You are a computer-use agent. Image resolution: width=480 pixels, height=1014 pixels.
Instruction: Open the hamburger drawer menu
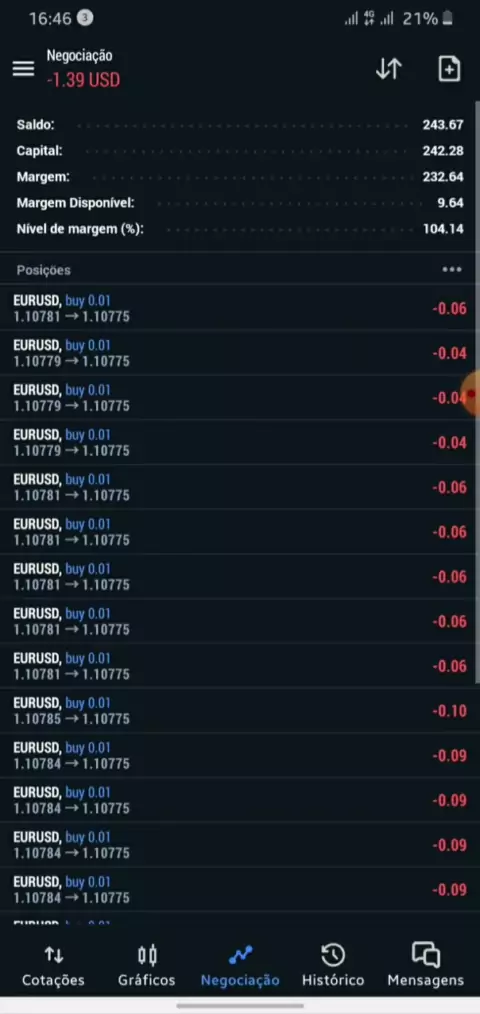(x=23, y=69)
